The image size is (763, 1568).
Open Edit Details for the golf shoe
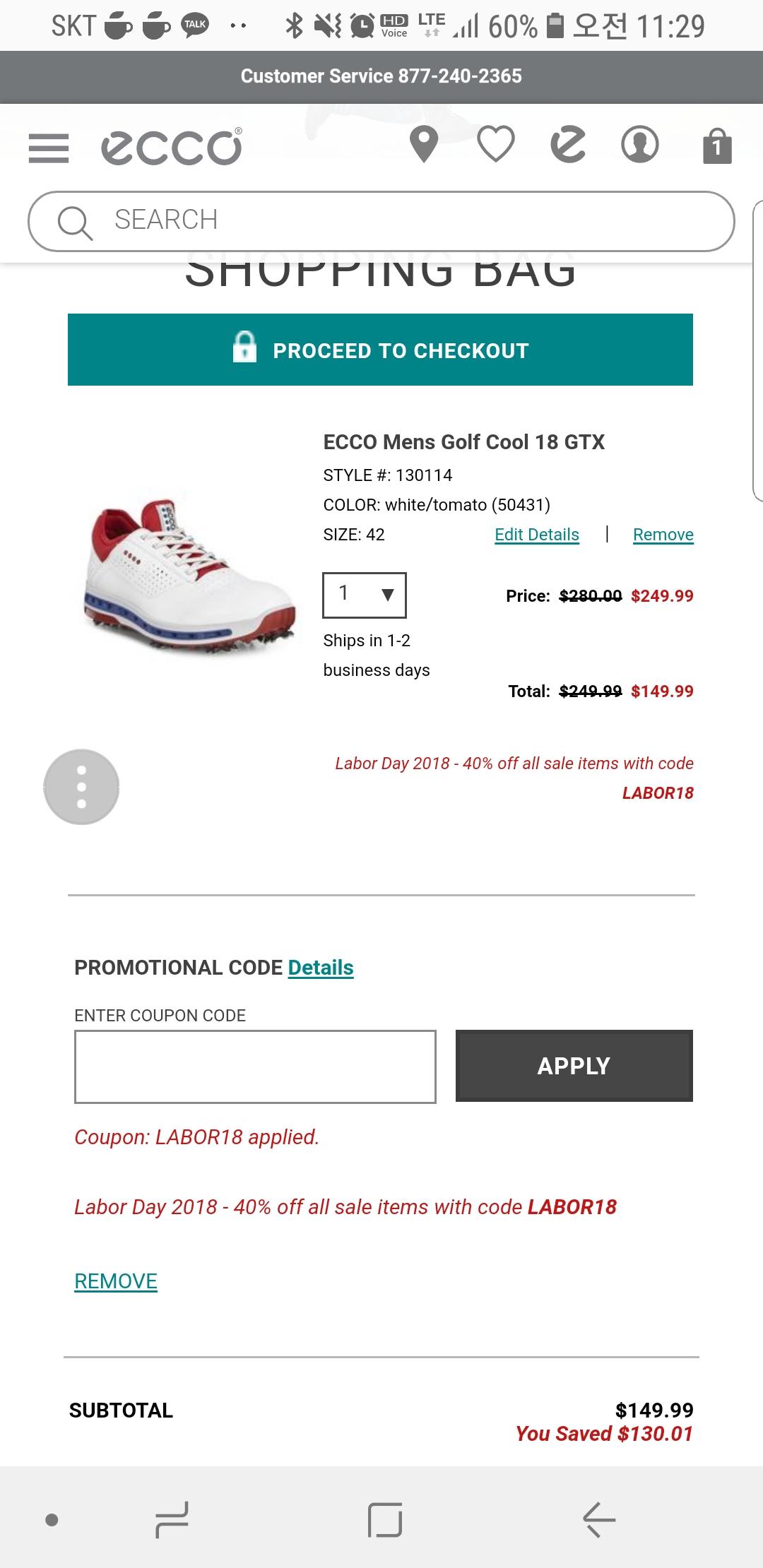[x=537, y=535]
